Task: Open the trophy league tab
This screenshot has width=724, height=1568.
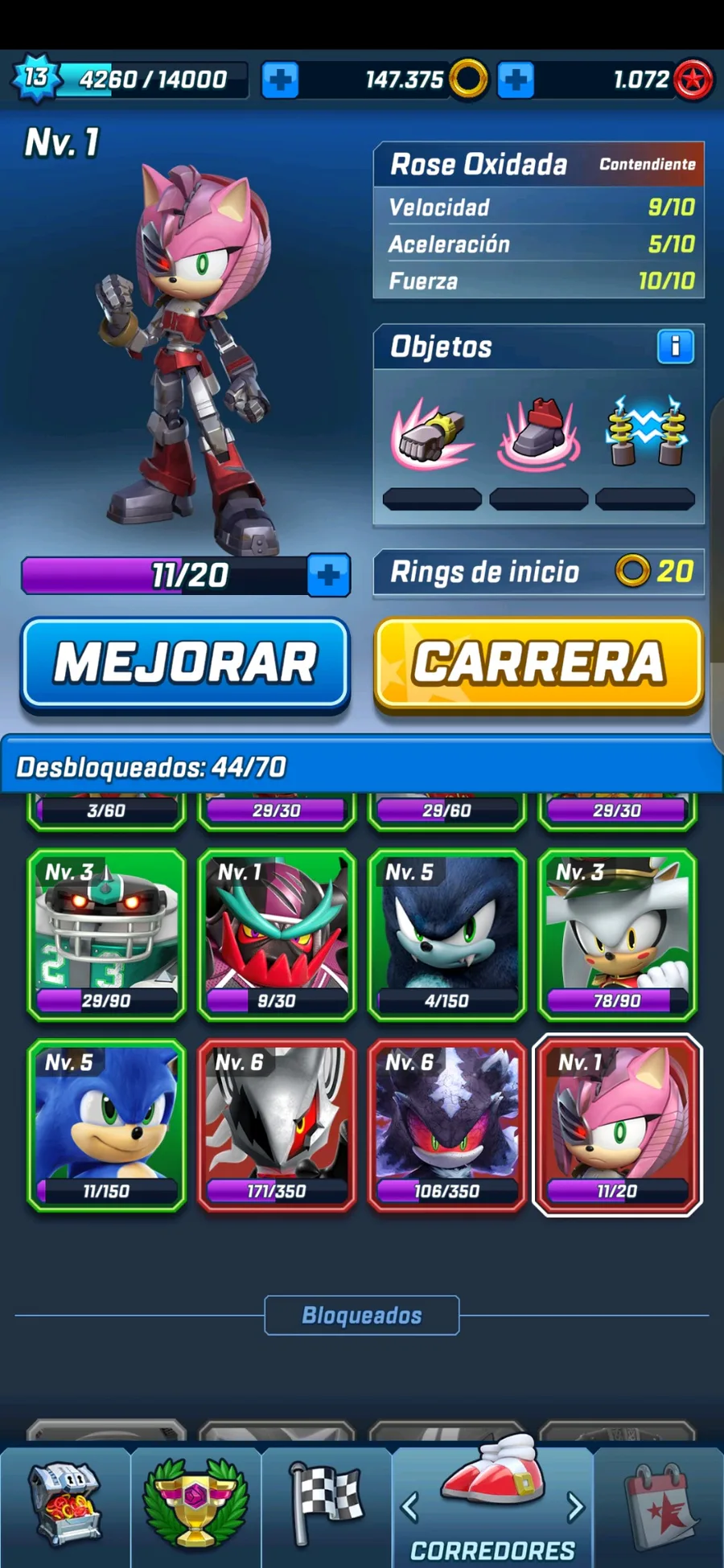Action: point(195,1505)
